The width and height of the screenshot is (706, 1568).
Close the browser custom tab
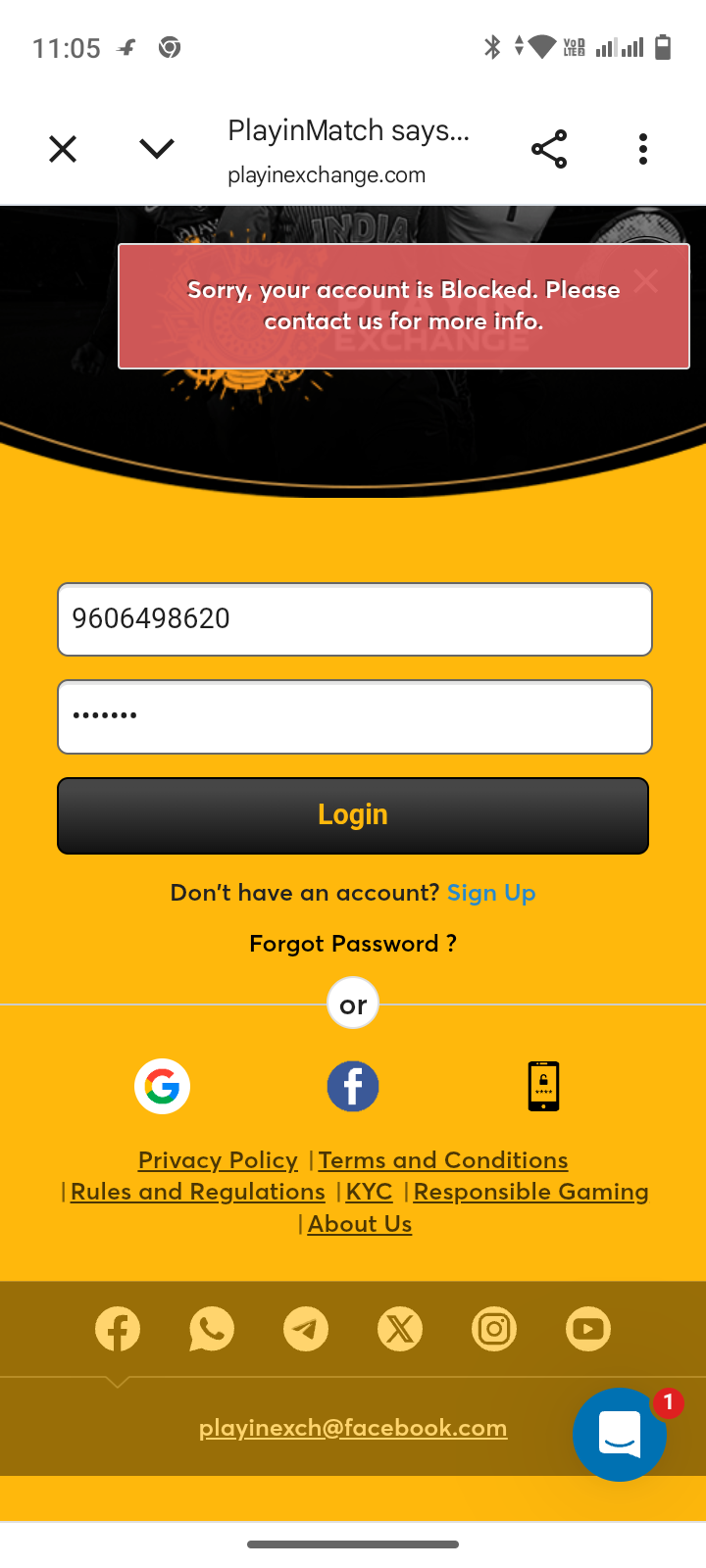[63, 149]
